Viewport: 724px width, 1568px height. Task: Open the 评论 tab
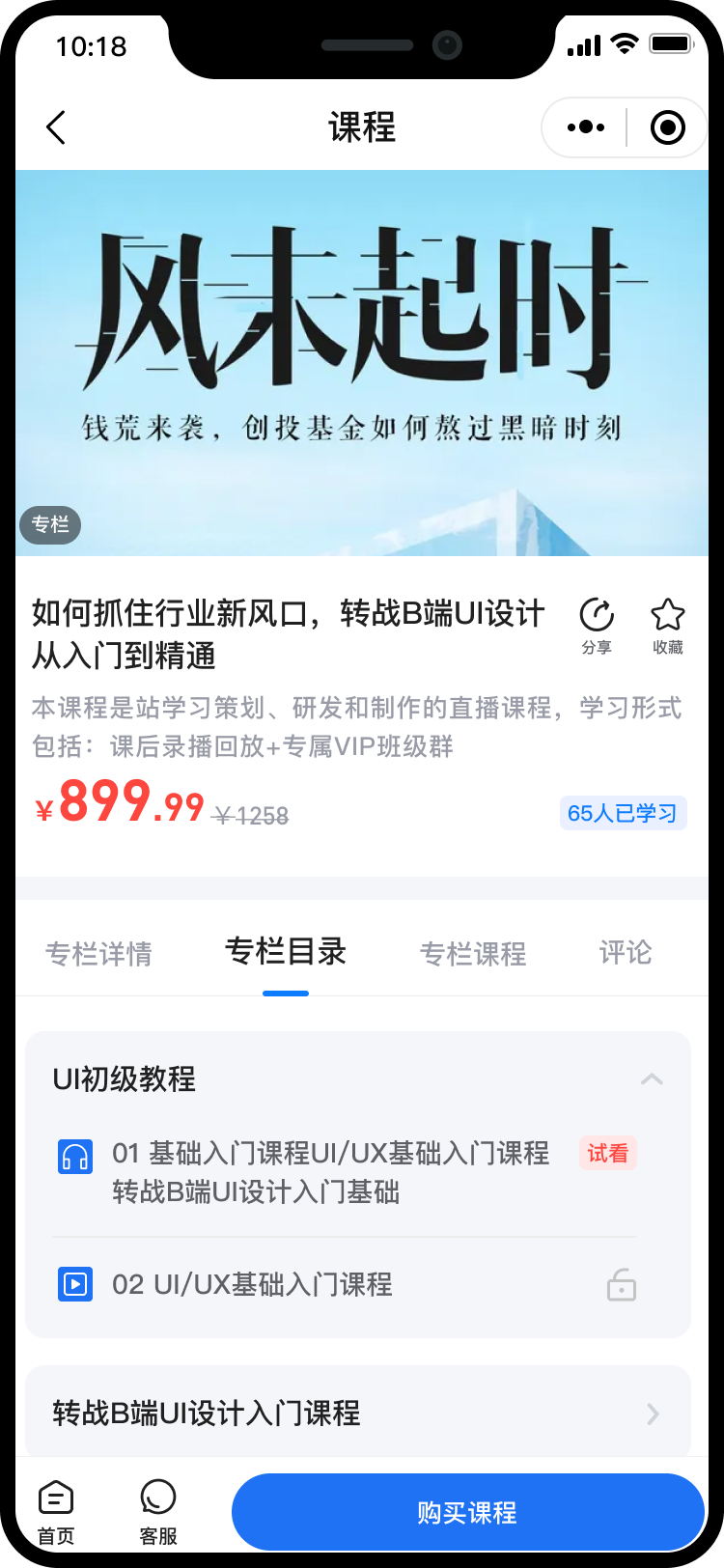pos(626,953)
